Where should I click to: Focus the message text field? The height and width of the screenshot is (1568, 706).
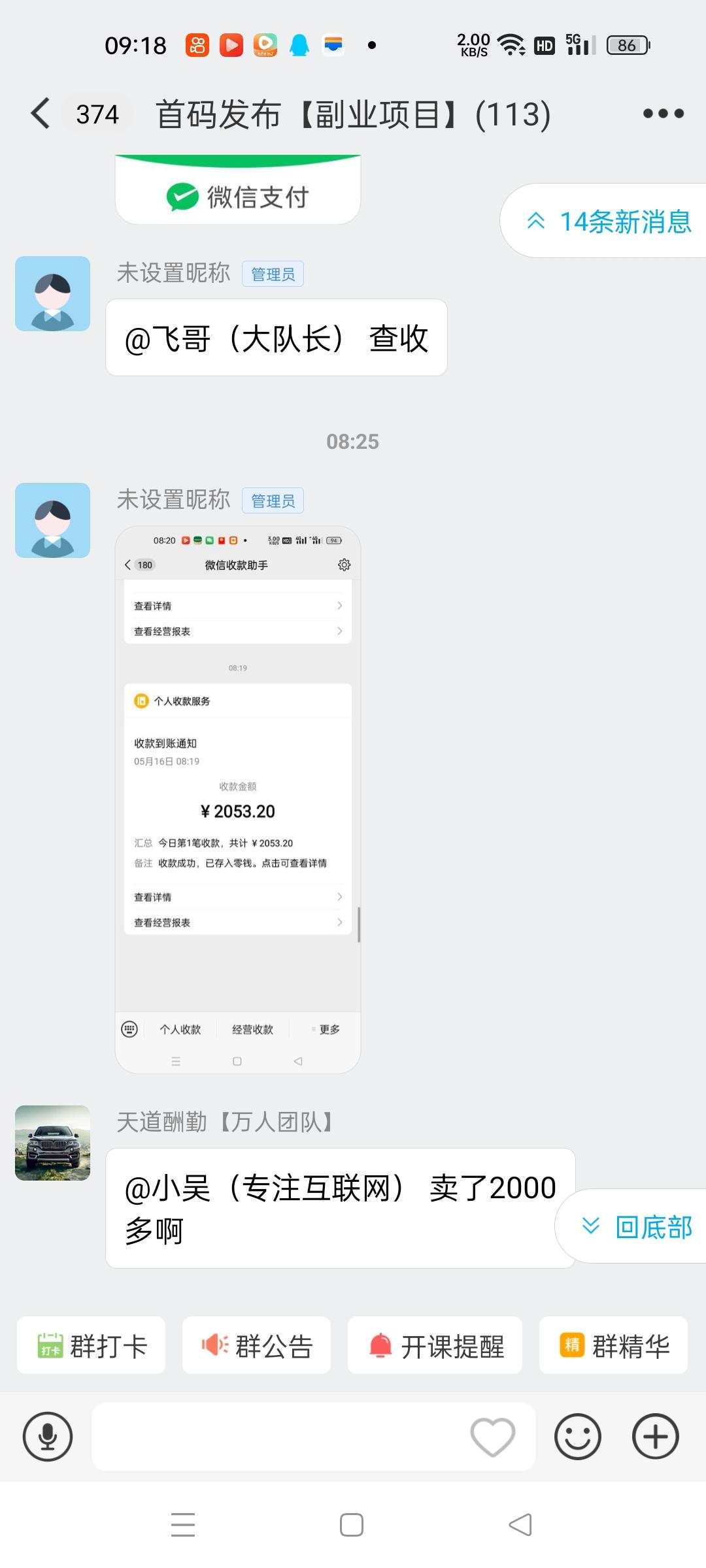click(x=278, y=1437)
